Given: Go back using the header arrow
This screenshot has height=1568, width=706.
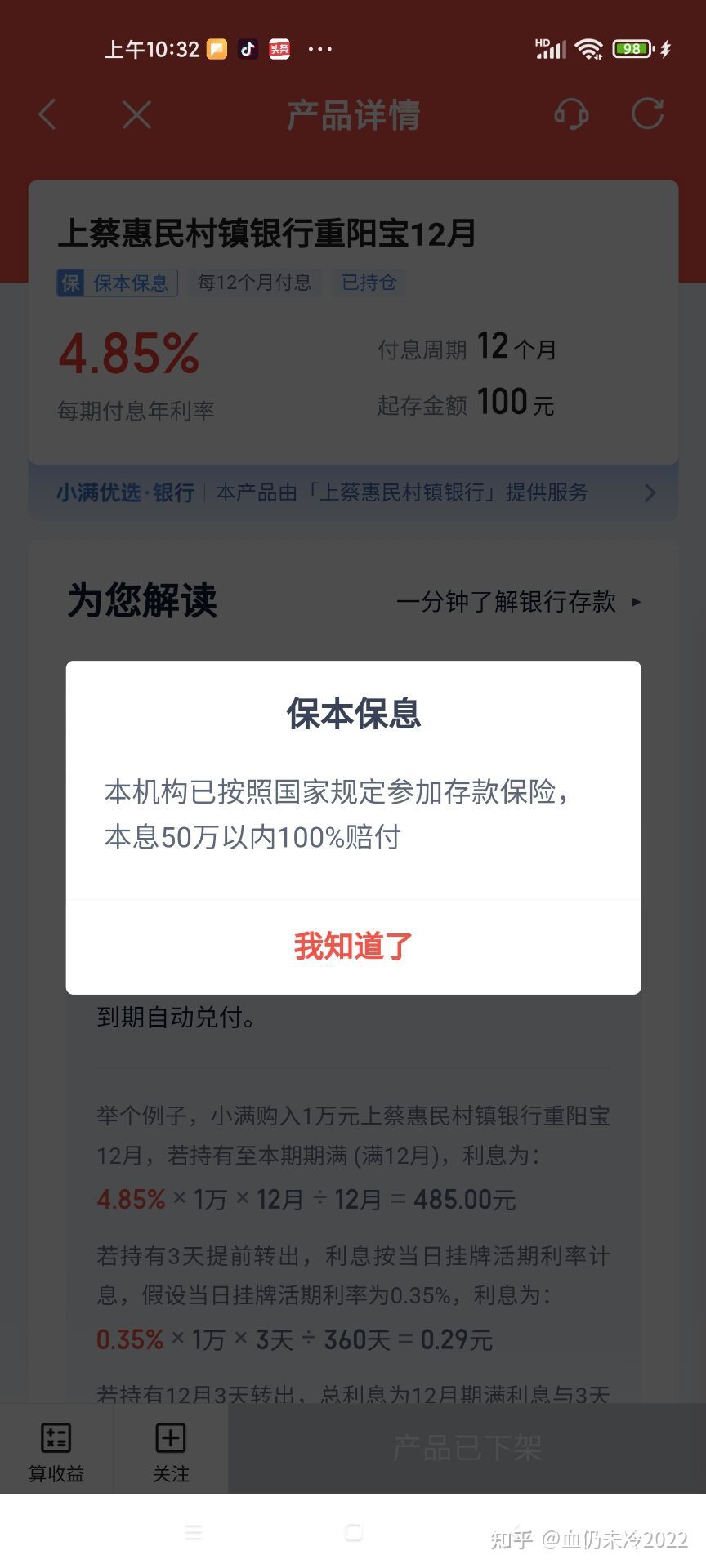Looking at the screenshot, I should (47, 115).
